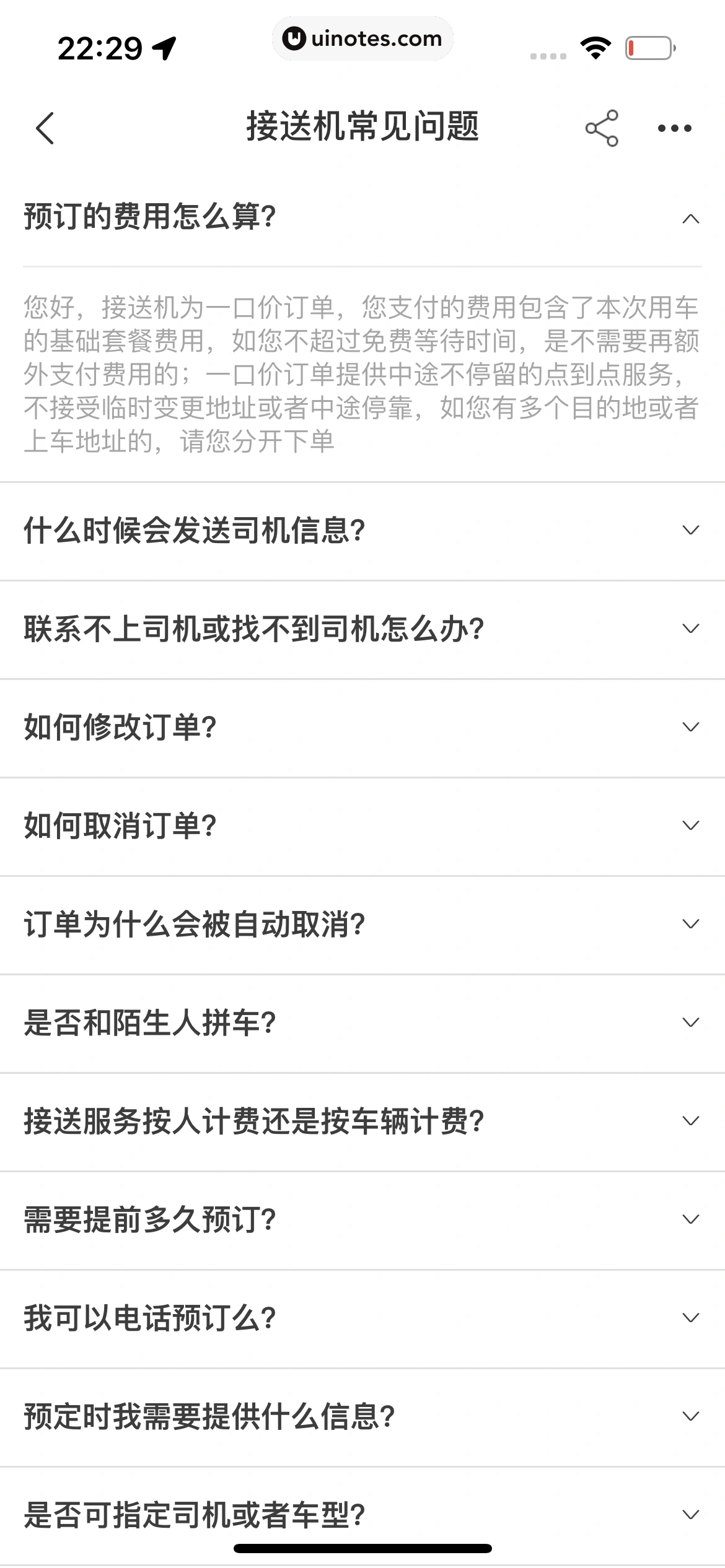This screenshot has height=1568, width=725.
Task: Expand the 如何修改订单 question
Action: coord(690,727)
